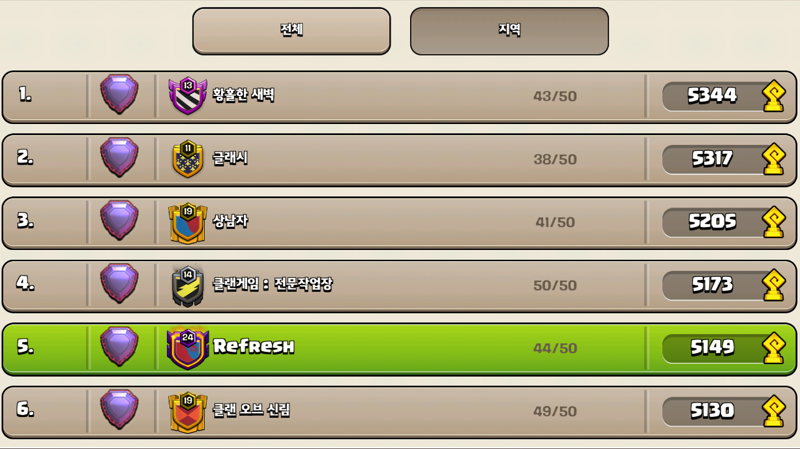Switch to the 전체 tab
Viewport: 800px width, 449px height.
[291, 31]
